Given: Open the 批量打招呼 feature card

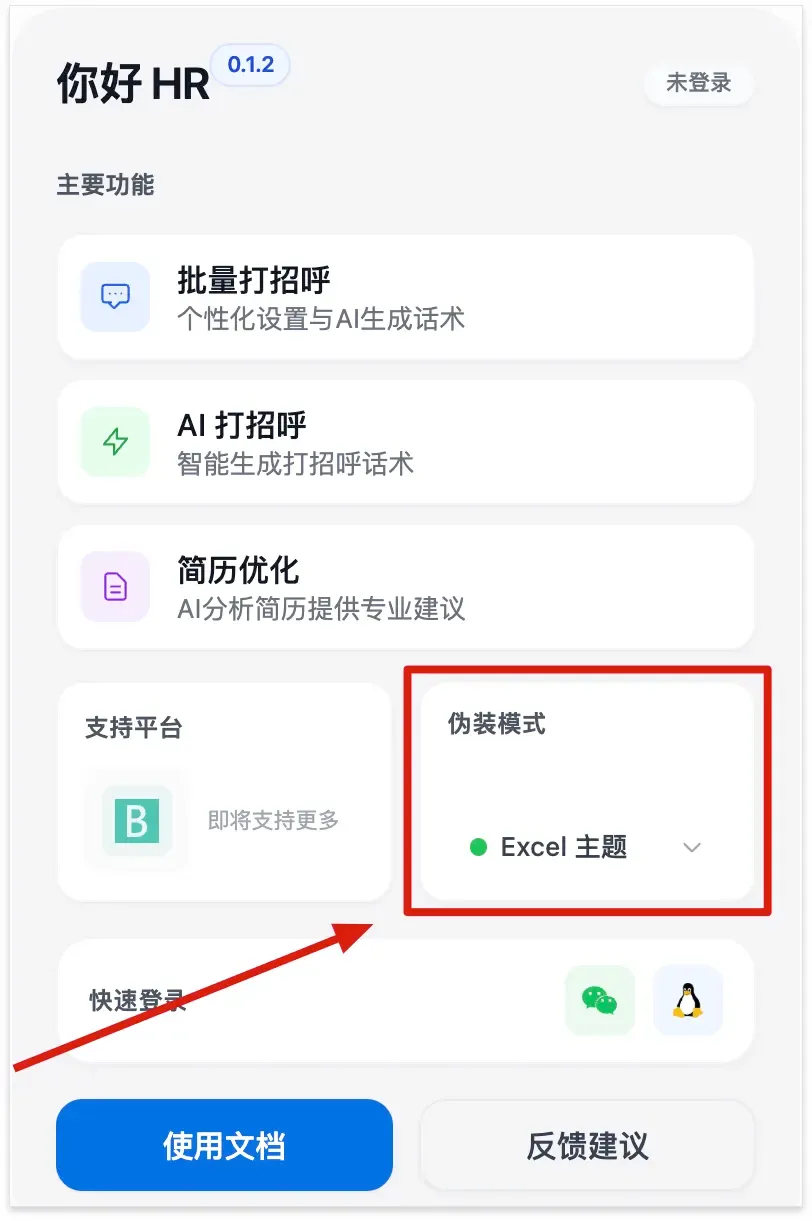Looking at the screenshot, I should [x=406, y=296].
